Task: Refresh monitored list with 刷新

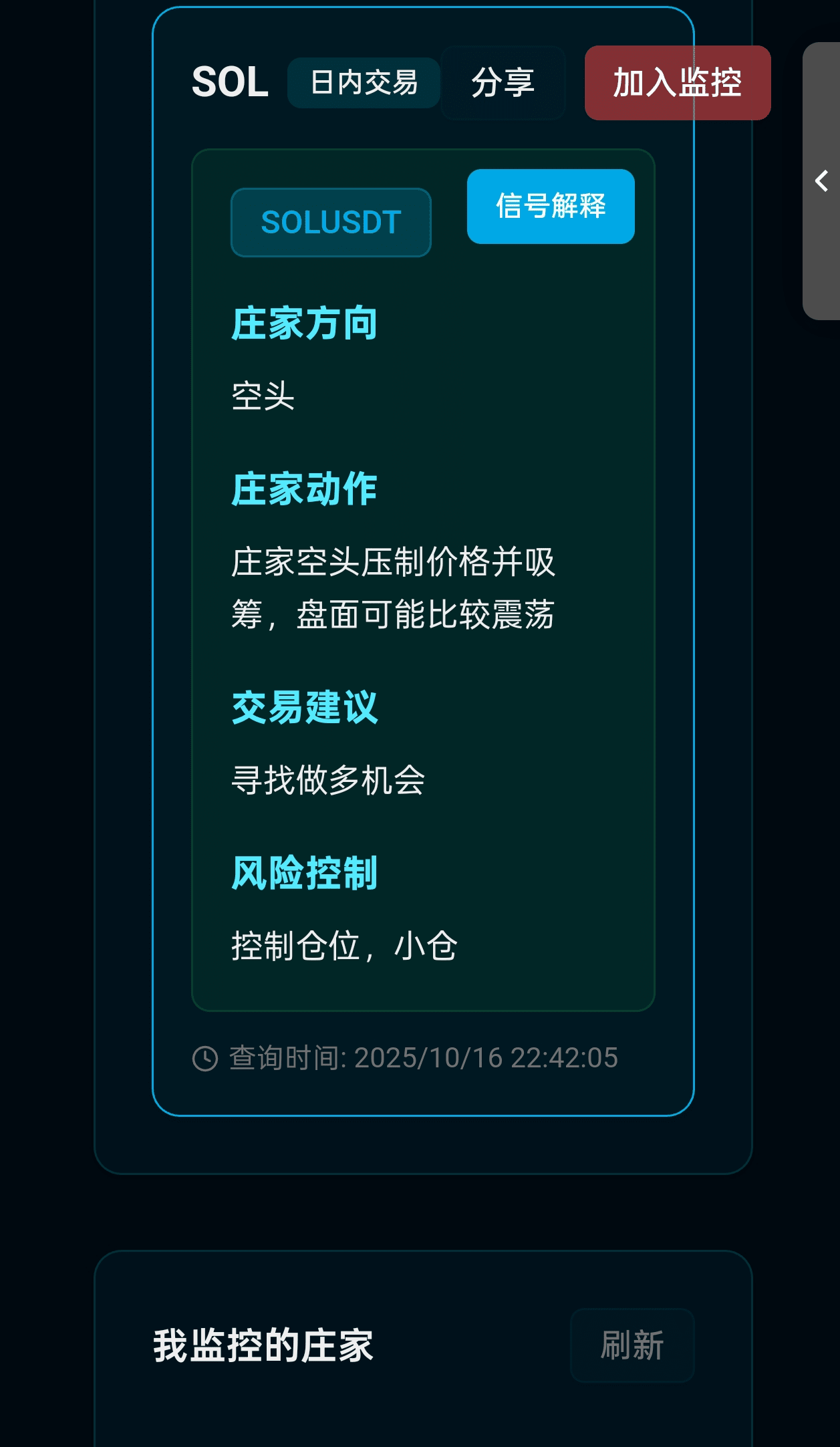Action: click(632, 1345)
